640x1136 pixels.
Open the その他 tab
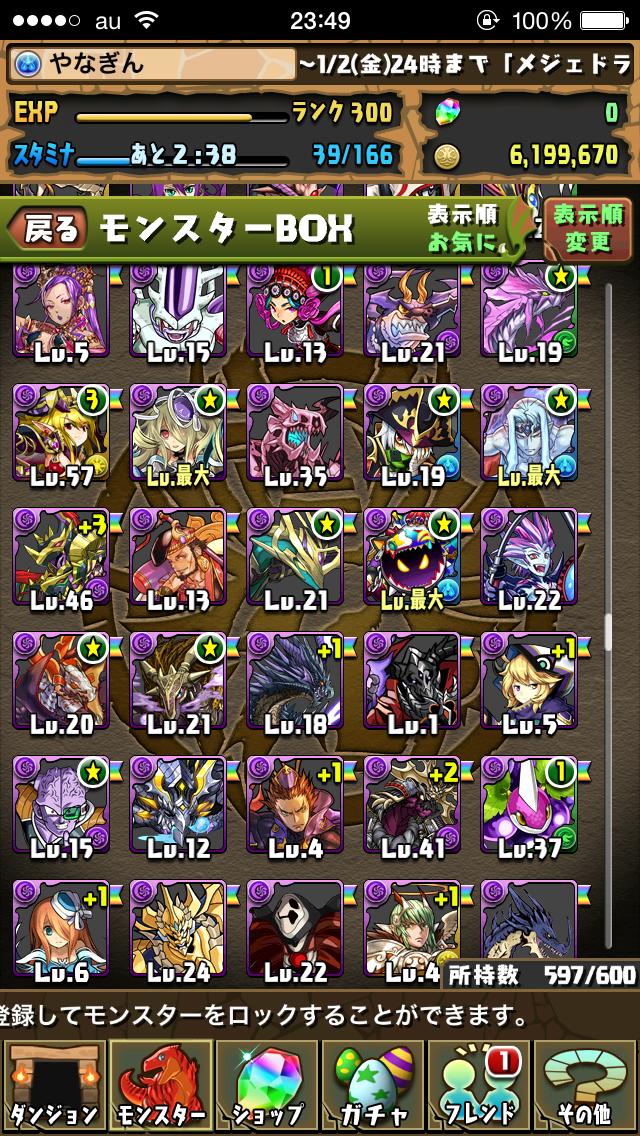[586, 1087]
